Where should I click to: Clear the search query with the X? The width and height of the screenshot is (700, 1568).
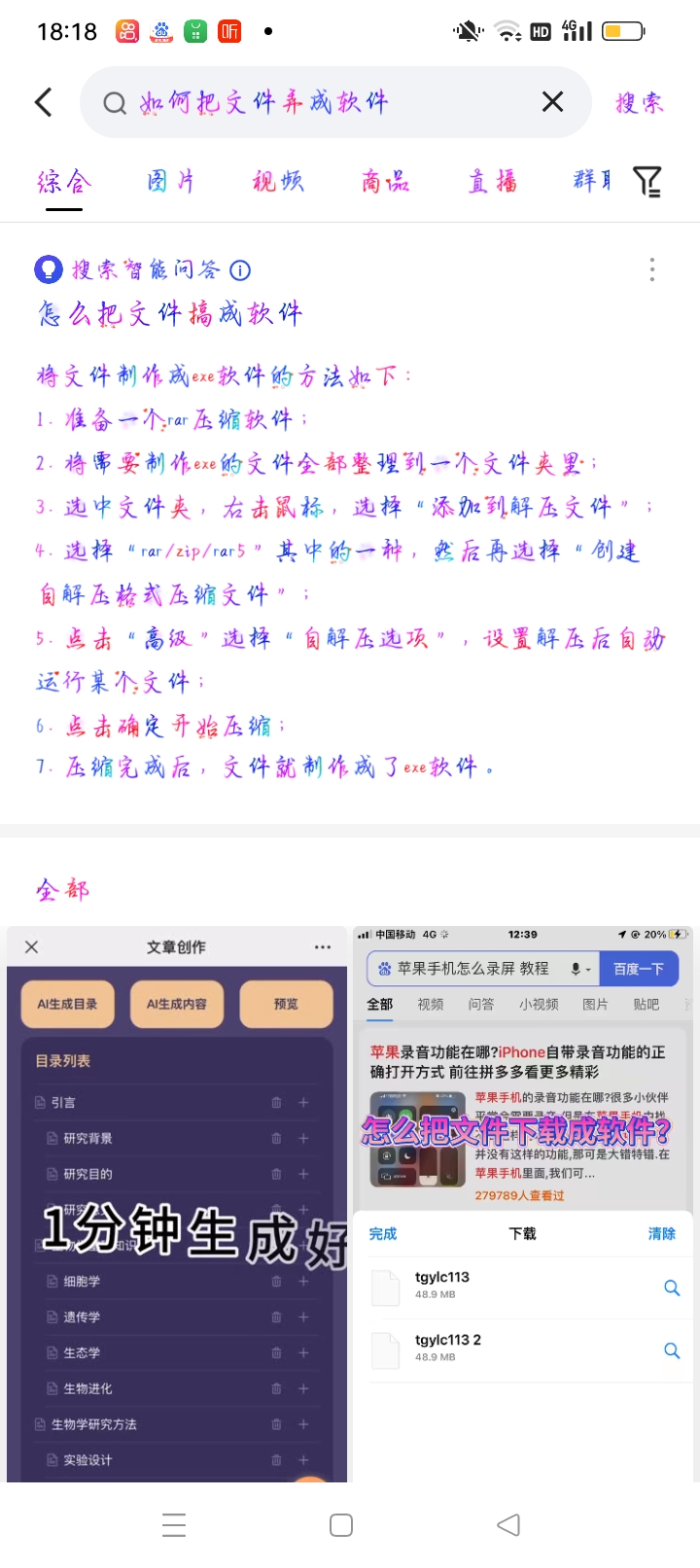click(552, 101)
